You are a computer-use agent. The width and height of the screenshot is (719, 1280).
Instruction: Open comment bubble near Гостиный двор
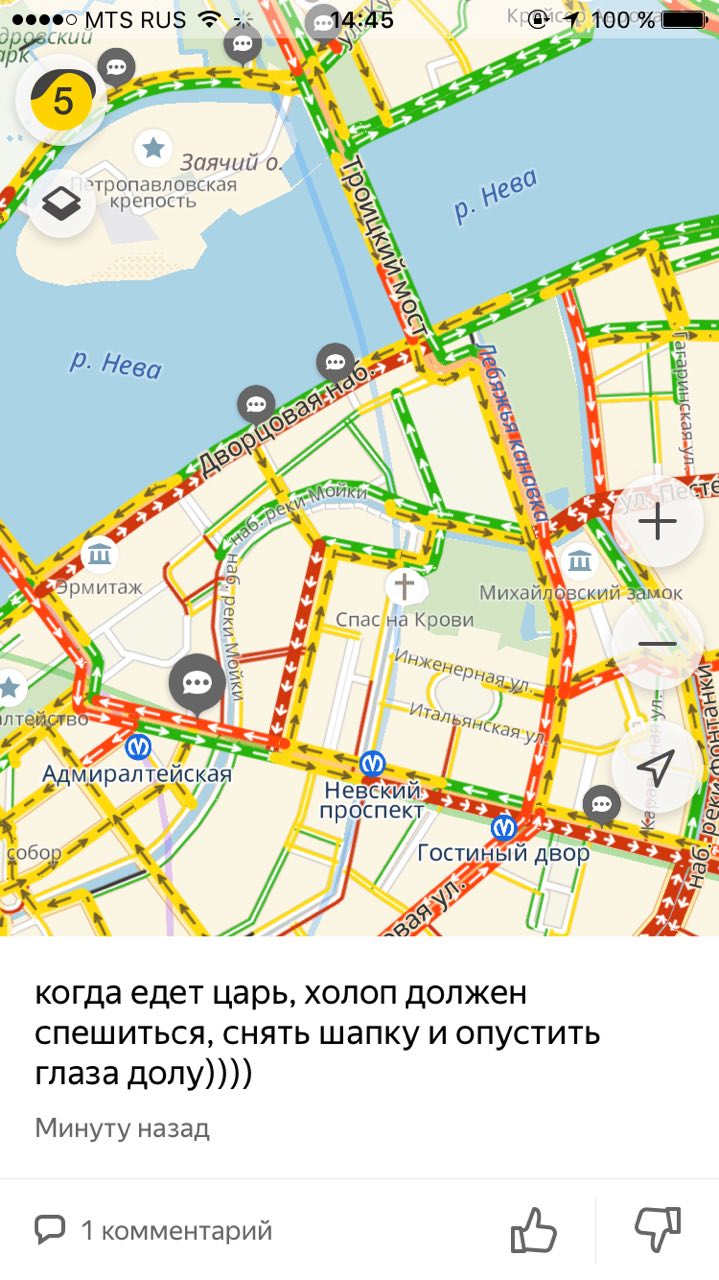601,803
